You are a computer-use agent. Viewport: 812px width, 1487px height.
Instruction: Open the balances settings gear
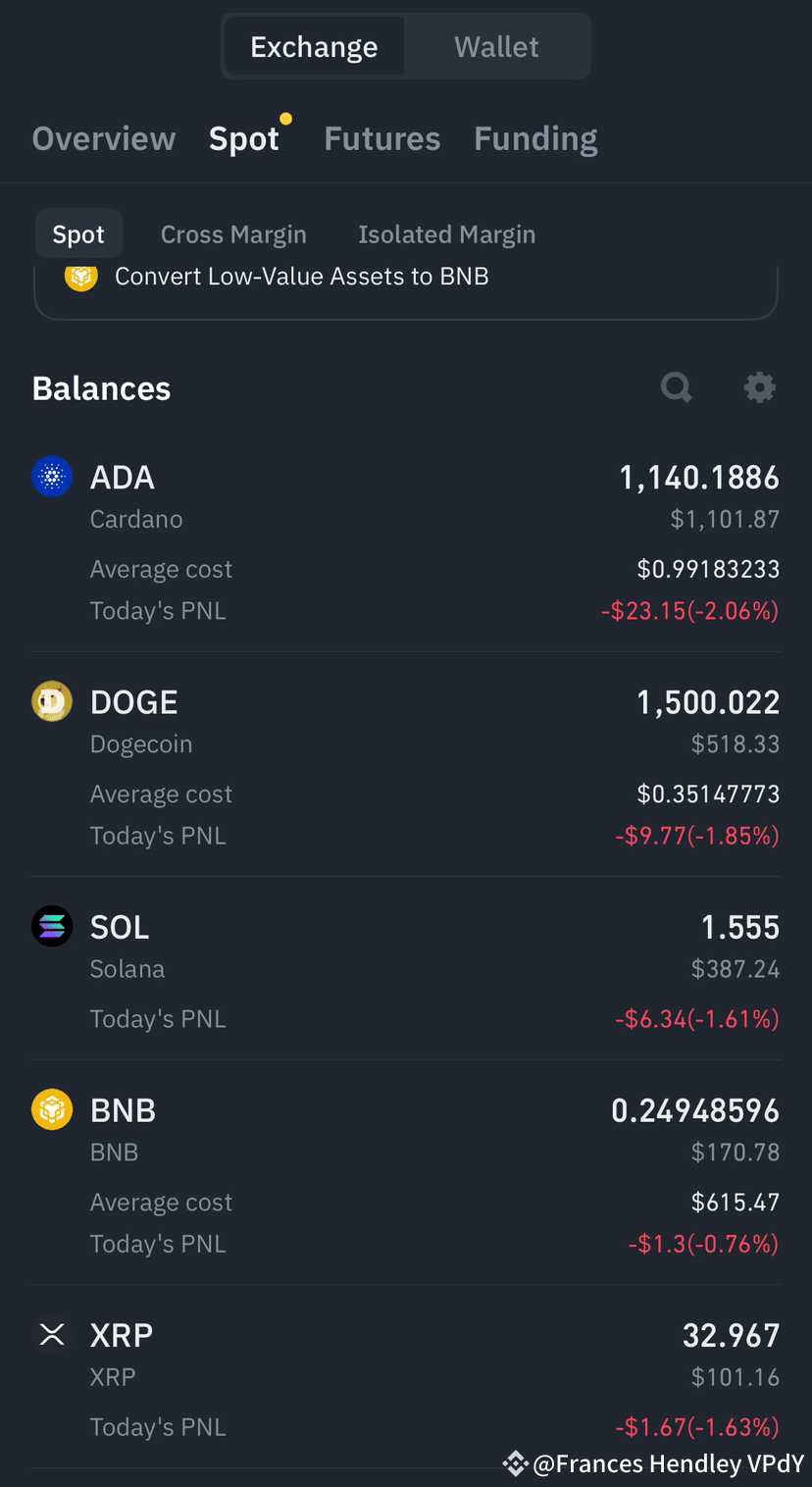[x=760, y=387]
